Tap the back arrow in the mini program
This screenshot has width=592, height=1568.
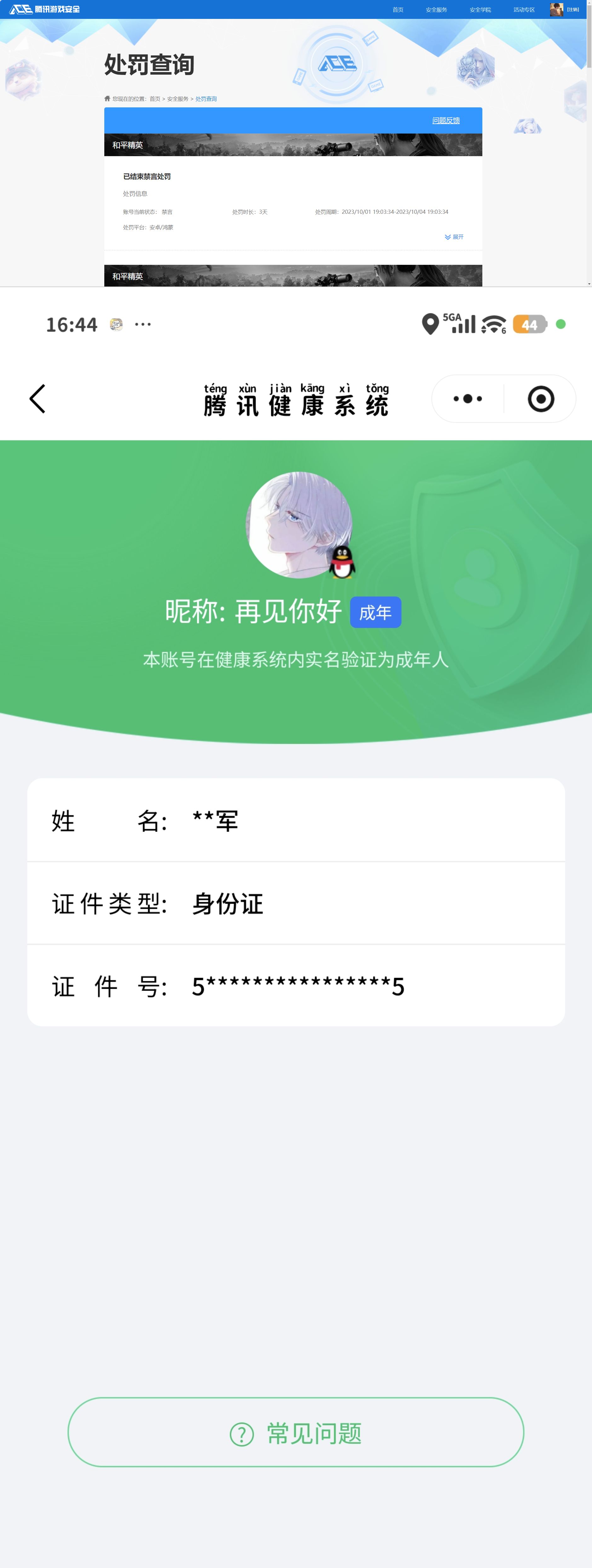(38, 399)
